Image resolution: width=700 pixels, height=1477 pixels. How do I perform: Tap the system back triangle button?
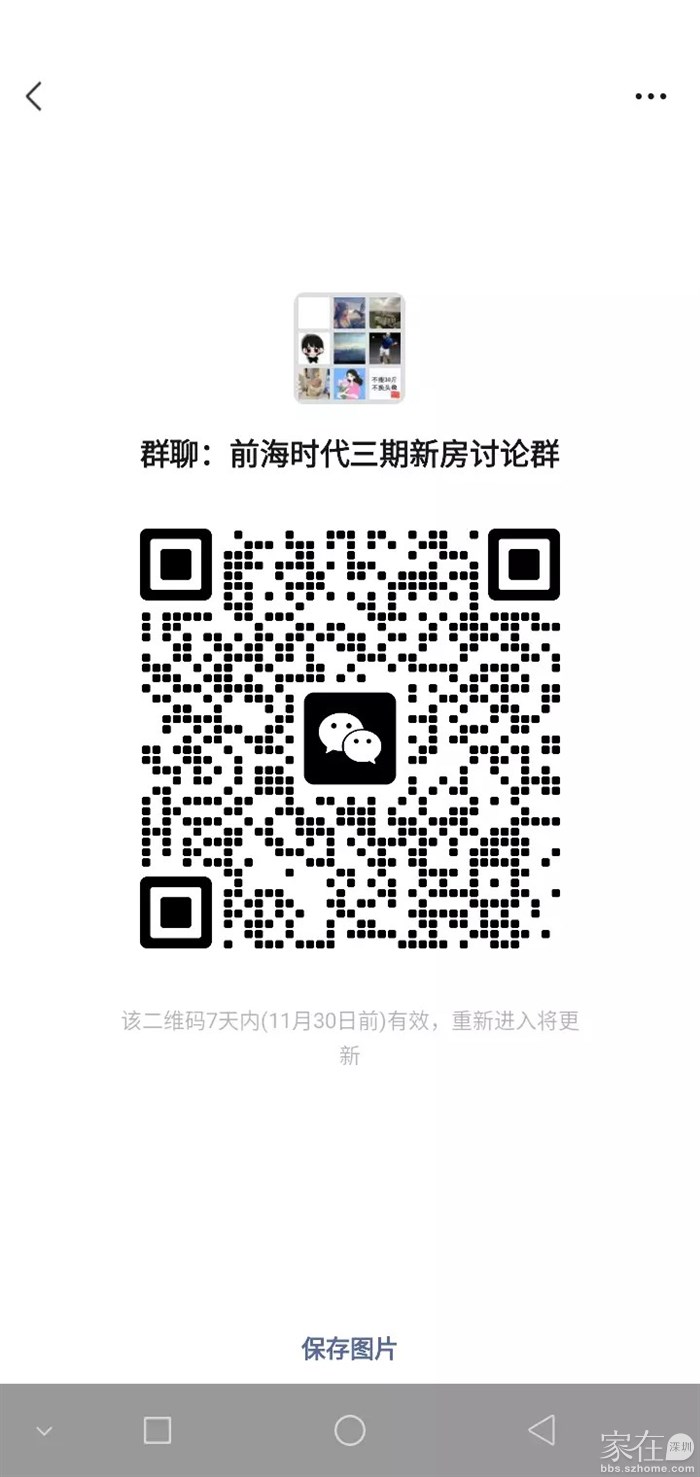[x=541, y=1430]
